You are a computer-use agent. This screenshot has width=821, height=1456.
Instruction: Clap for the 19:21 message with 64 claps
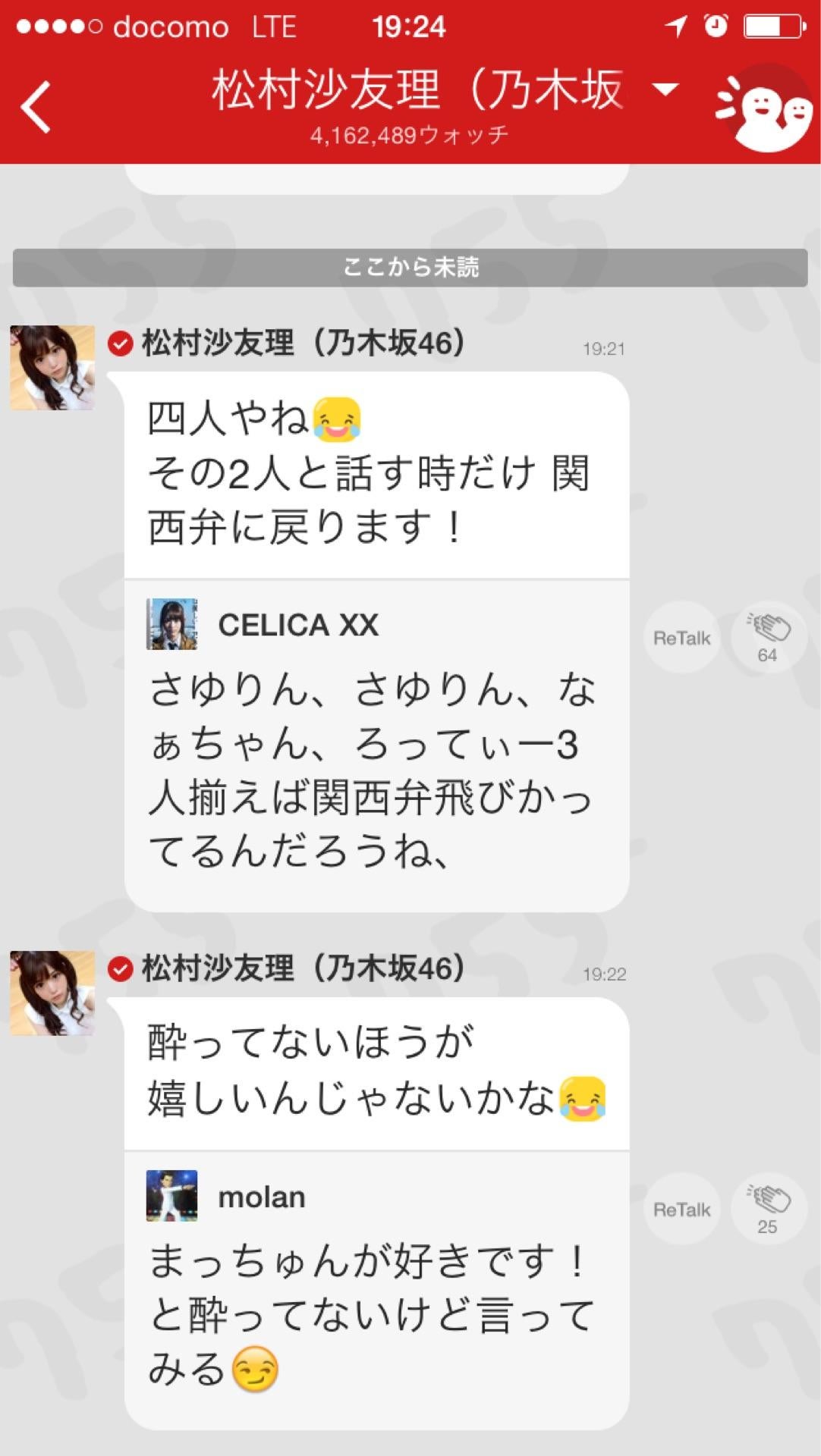coord(767,638)
